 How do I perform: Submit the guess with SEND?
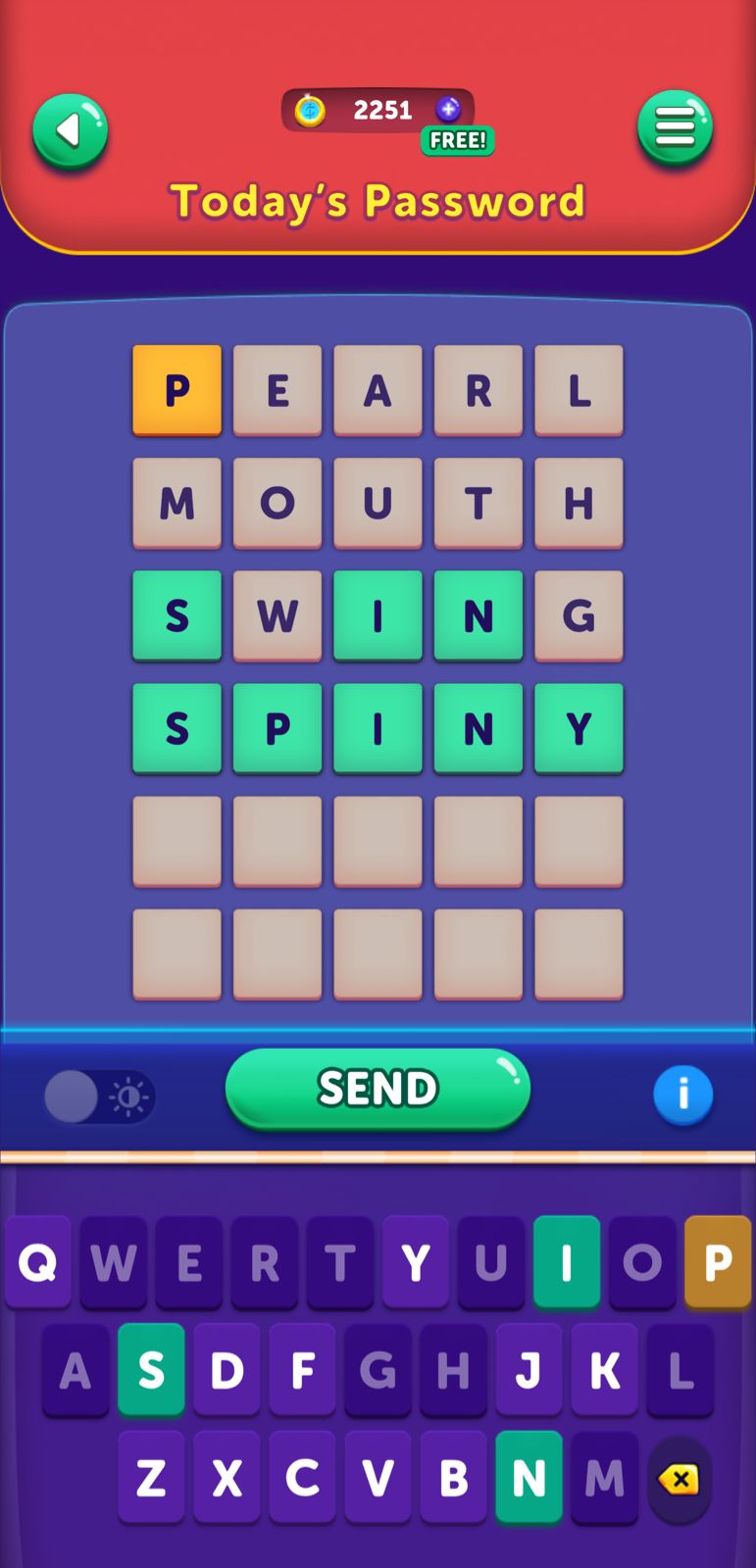(378, 1088)
